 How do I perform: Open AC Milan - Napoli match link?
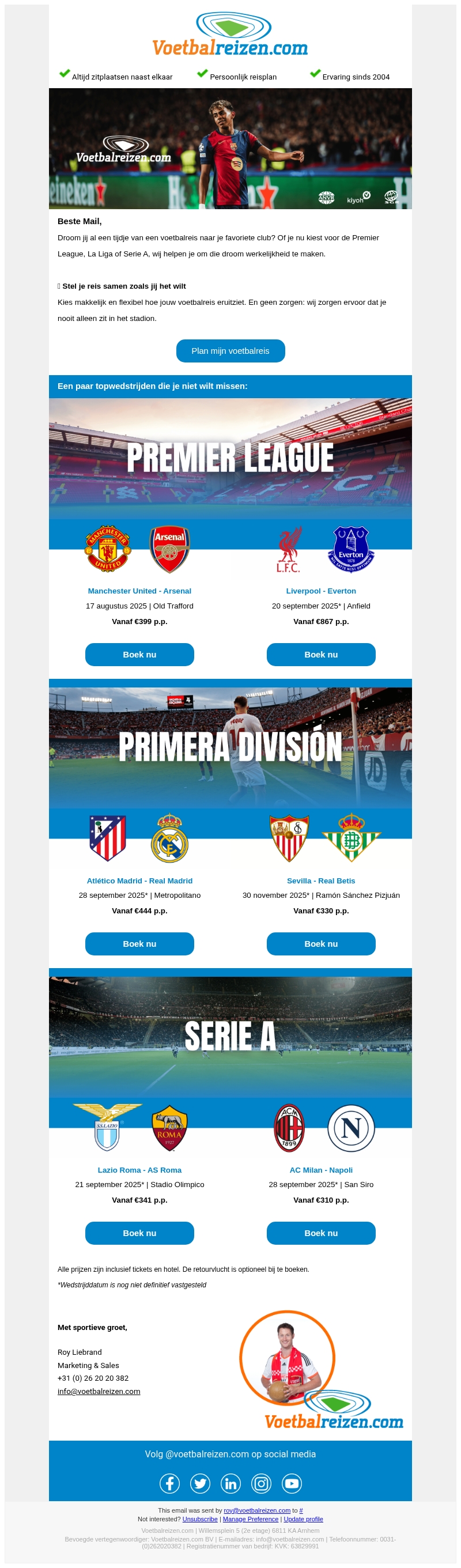[x=321, y=1170]
